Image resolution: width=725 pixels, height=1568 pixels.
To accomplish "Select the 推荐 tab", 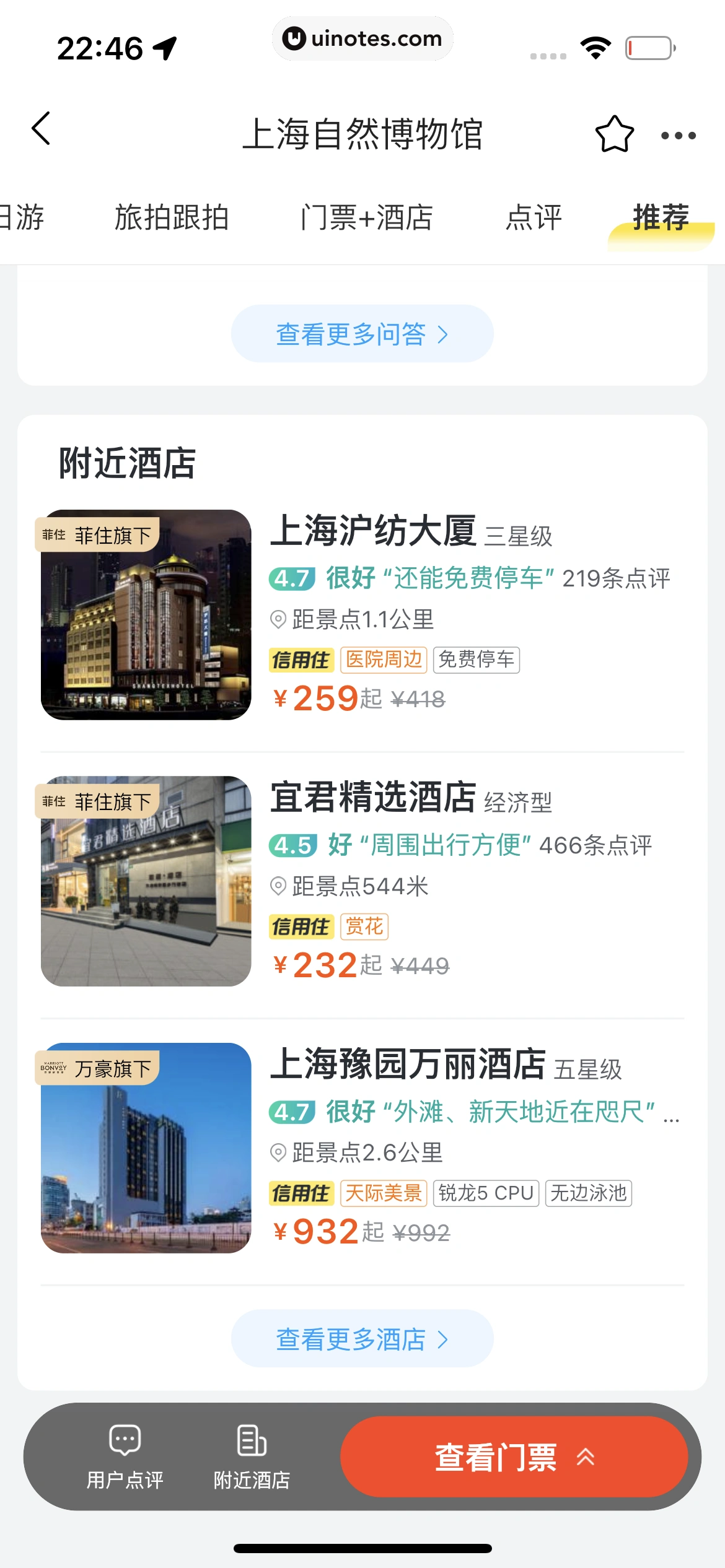I will click(661, 218).
